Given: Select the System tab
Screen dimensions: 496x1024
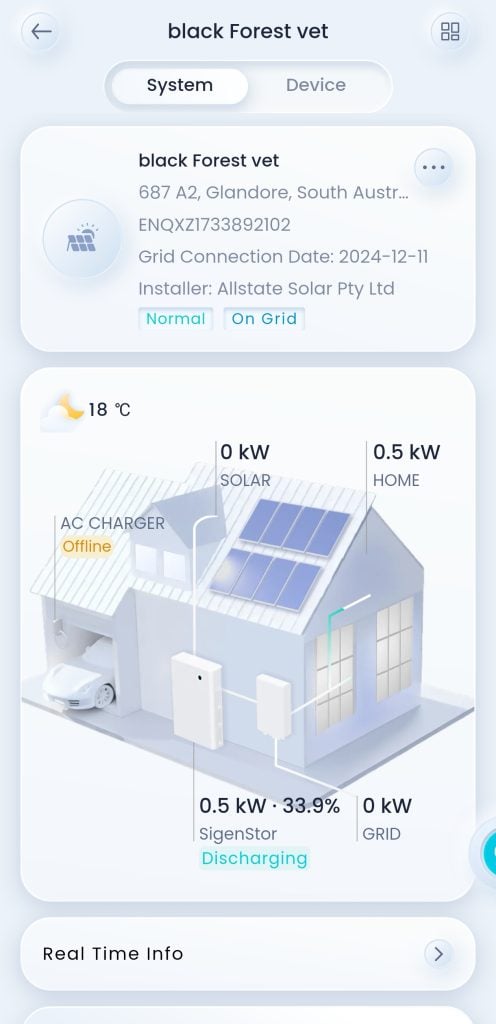Looking at the screenshot, I should click(x=179, y=86).
